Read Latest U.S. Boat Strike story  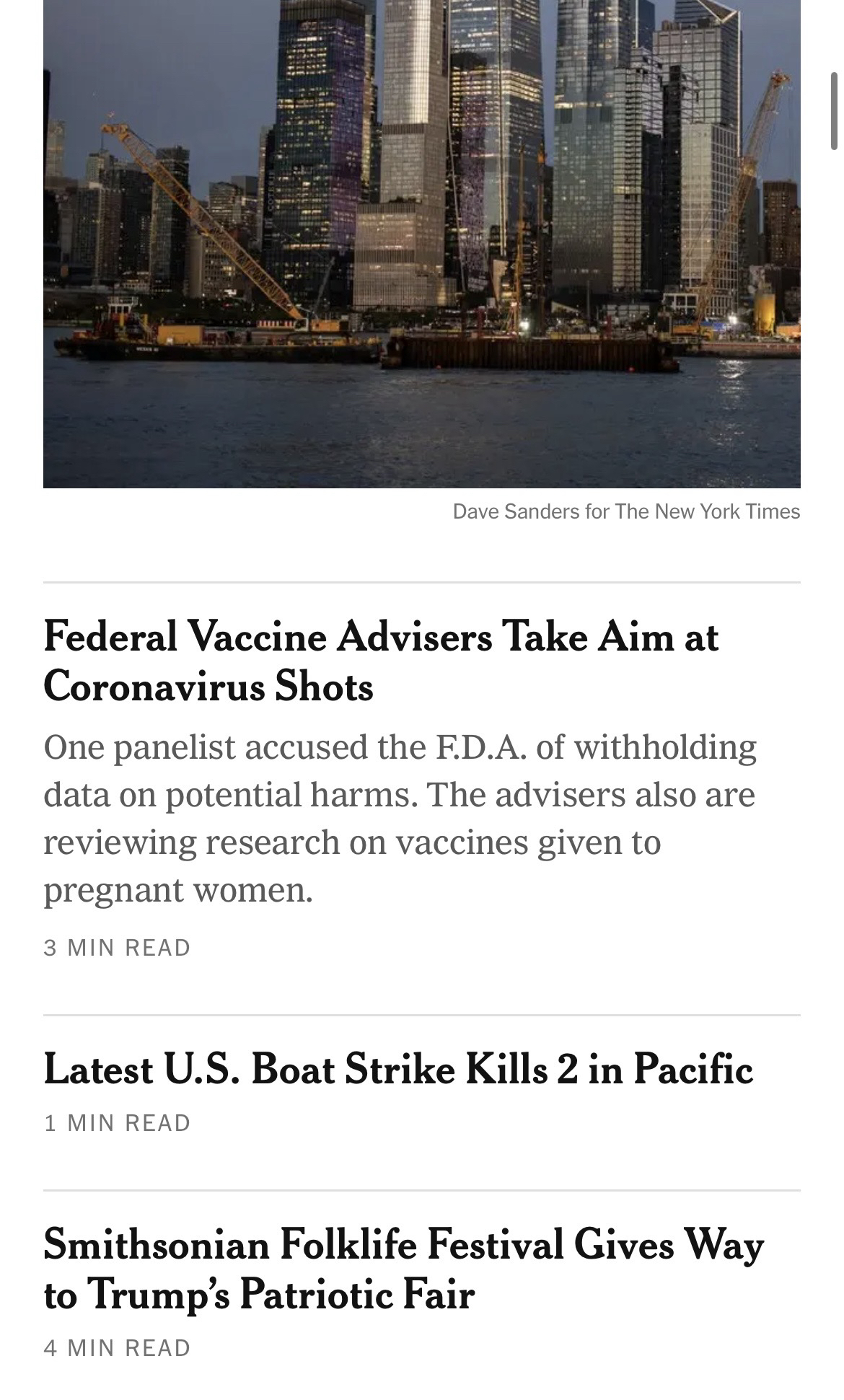[398, 1069]
